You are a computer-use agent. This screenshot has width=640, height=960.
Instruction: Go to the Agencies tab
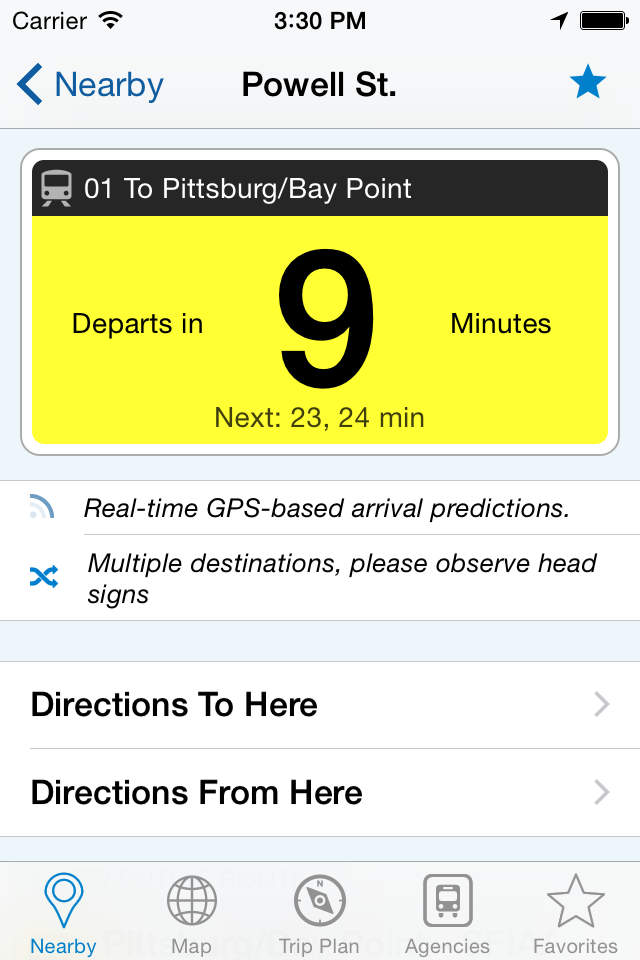[x=447, y=914]
